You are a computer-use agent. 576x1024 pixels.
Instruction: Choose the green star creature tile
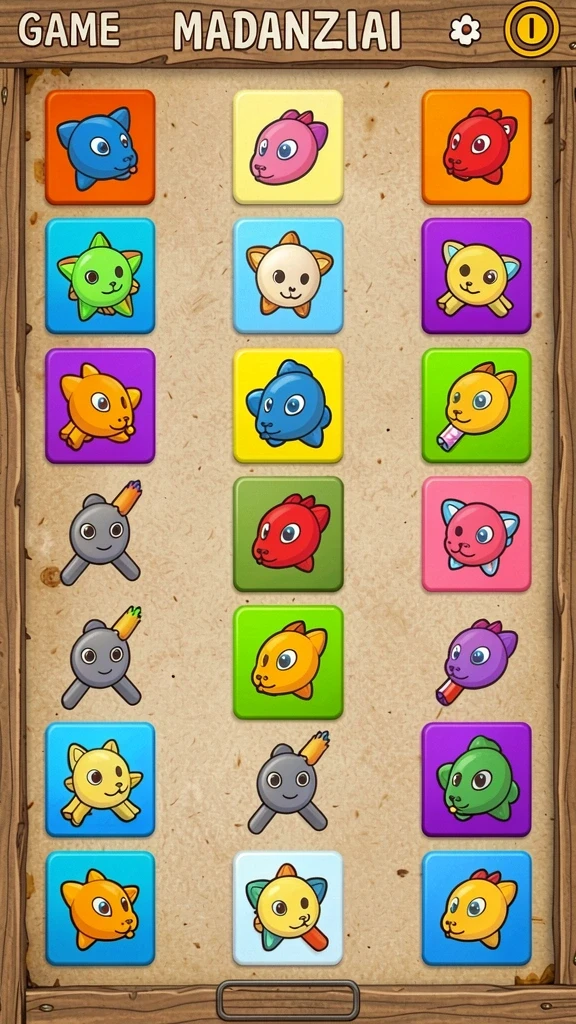[x=100, y=276]
